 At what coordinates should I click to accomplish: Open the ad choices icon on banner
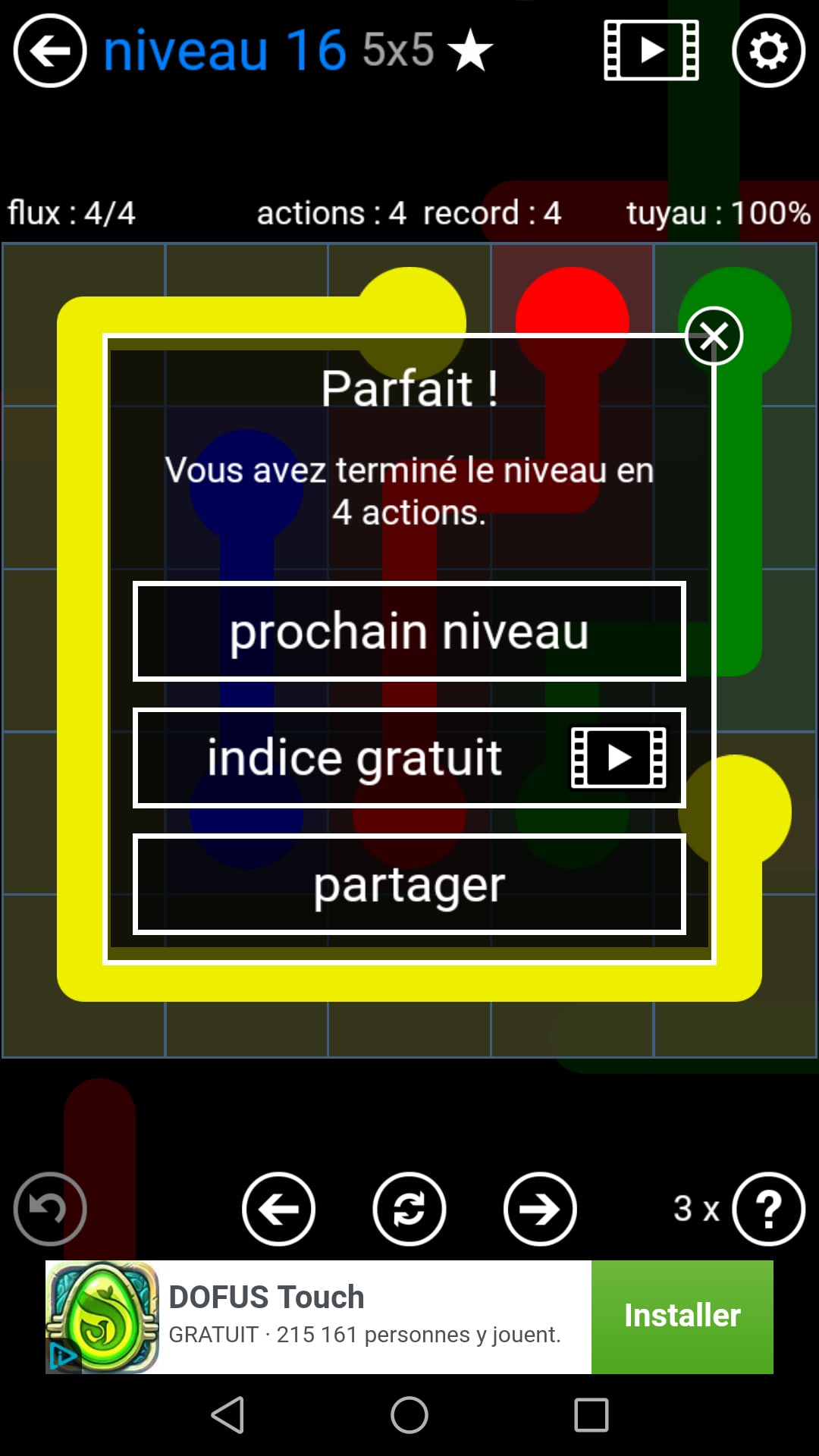(x=62, y=1357)
